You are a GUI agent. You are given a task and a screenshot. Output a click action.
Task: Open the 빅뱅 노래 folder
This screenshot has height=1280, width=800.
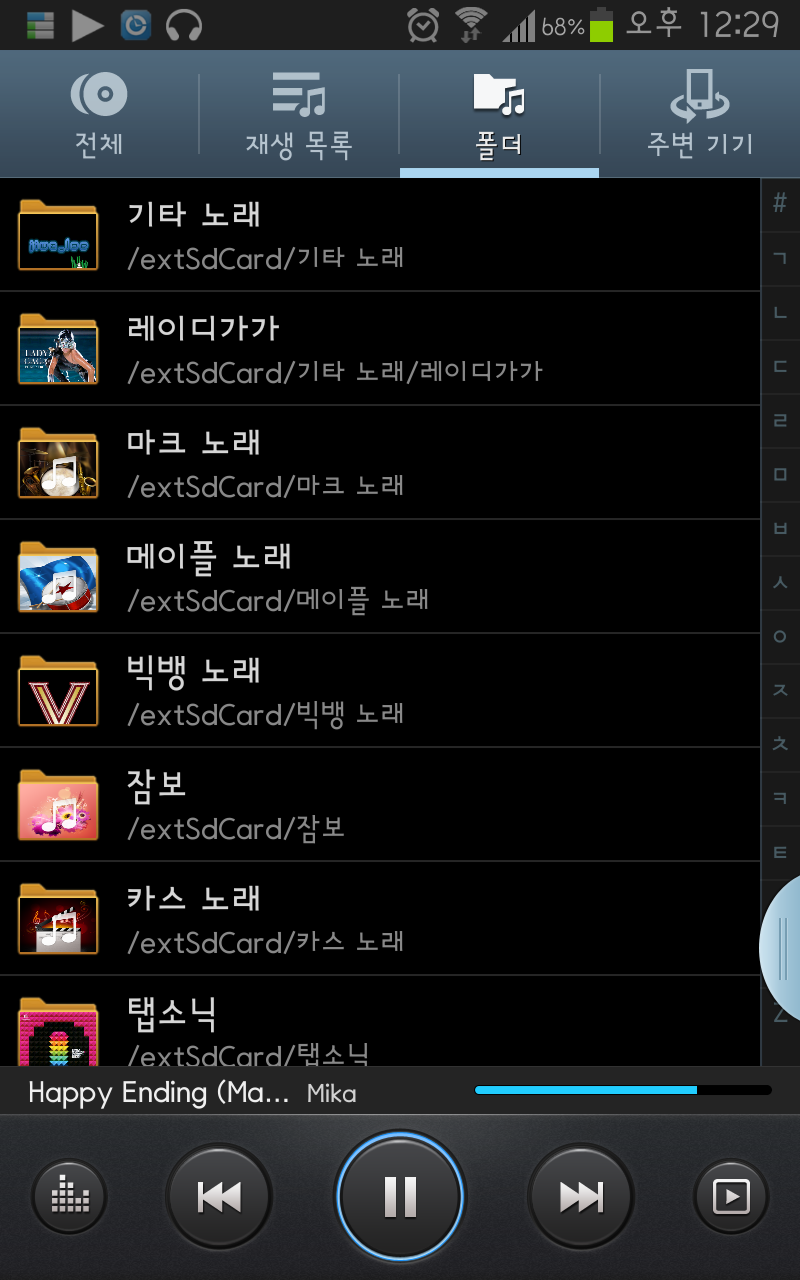click(x=380, y=691)
